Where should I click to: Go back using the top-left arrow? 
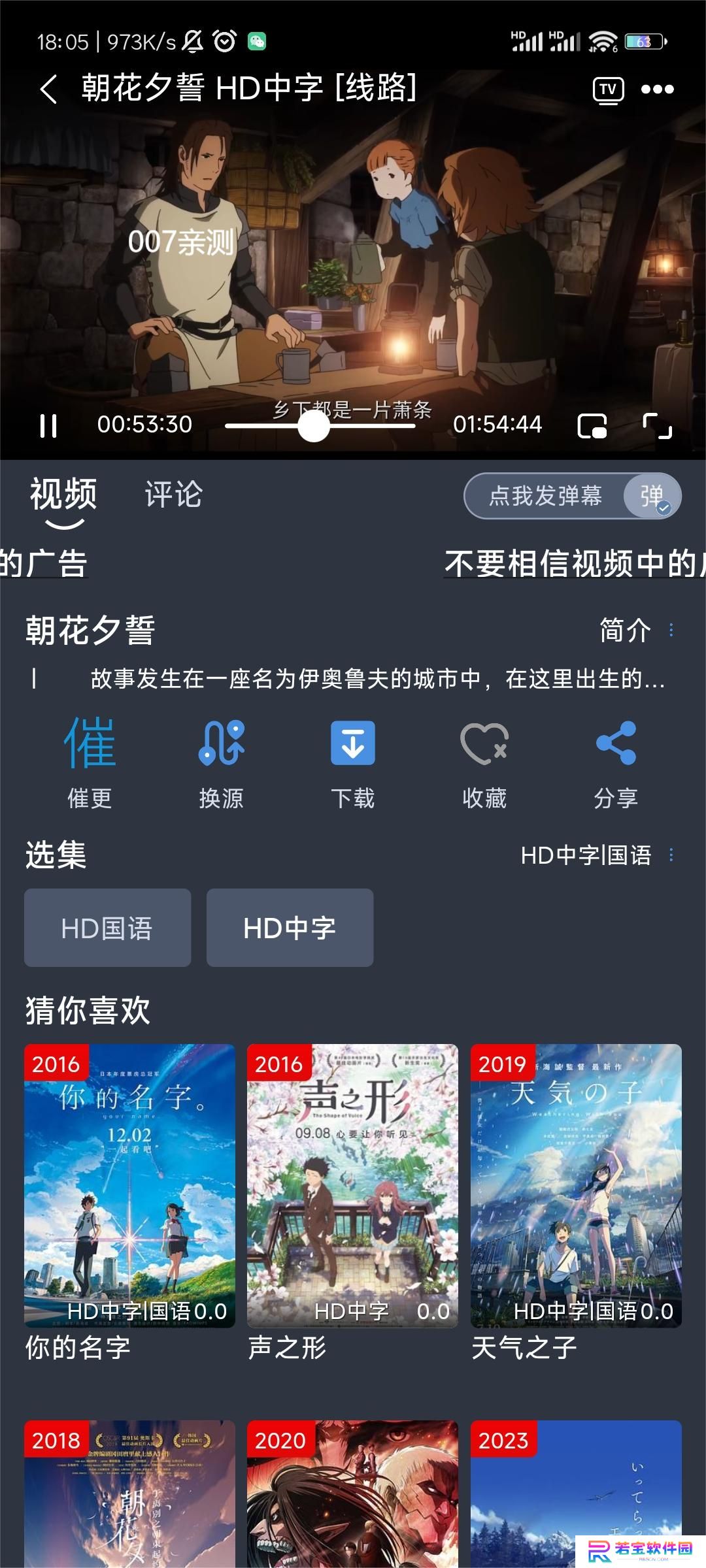click(x=49, y=89)
